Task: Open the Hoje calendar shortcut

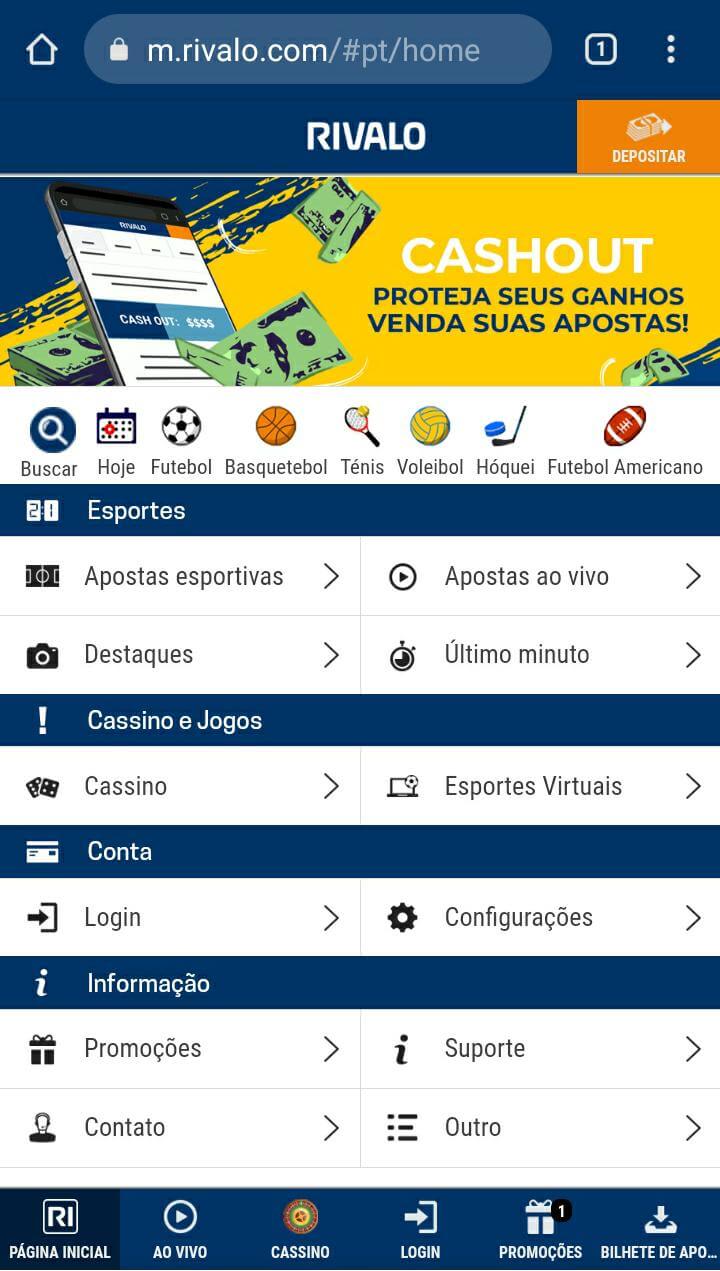Action: pyautogui.click(x=116, y=440)
